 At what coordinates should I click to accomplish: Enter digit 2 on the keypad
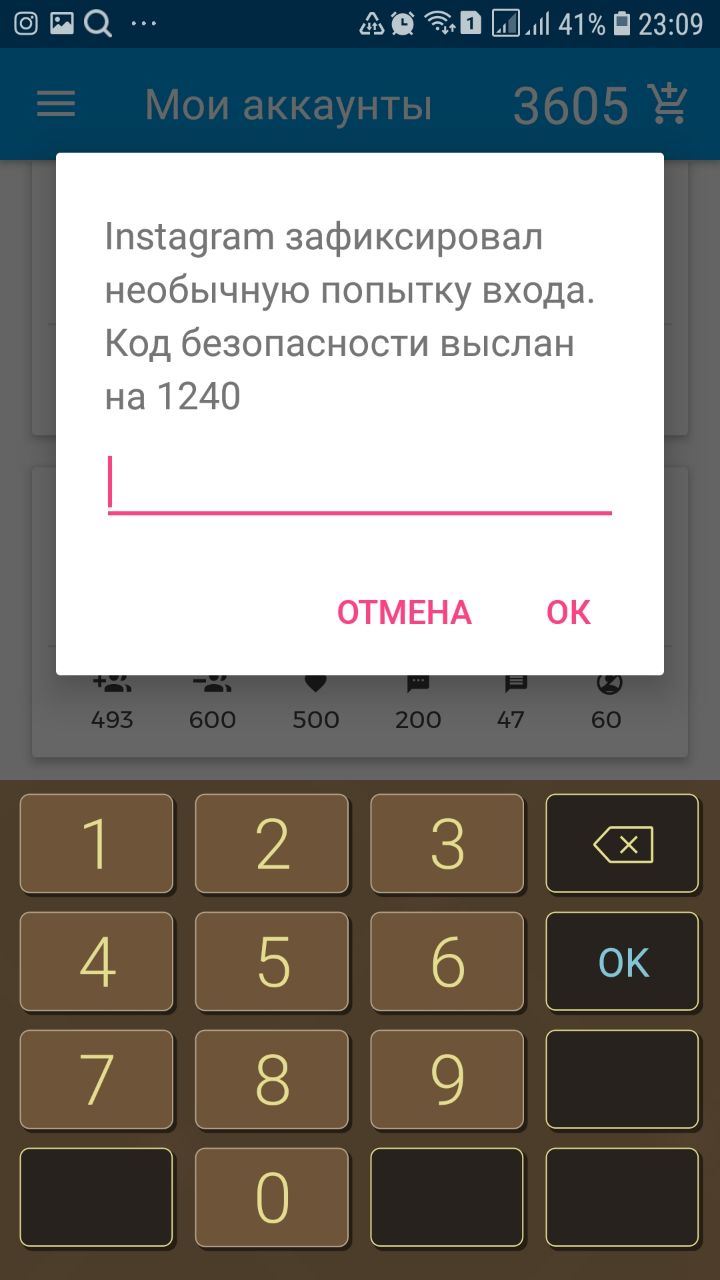pyautogui.click(x=272, y=844)
